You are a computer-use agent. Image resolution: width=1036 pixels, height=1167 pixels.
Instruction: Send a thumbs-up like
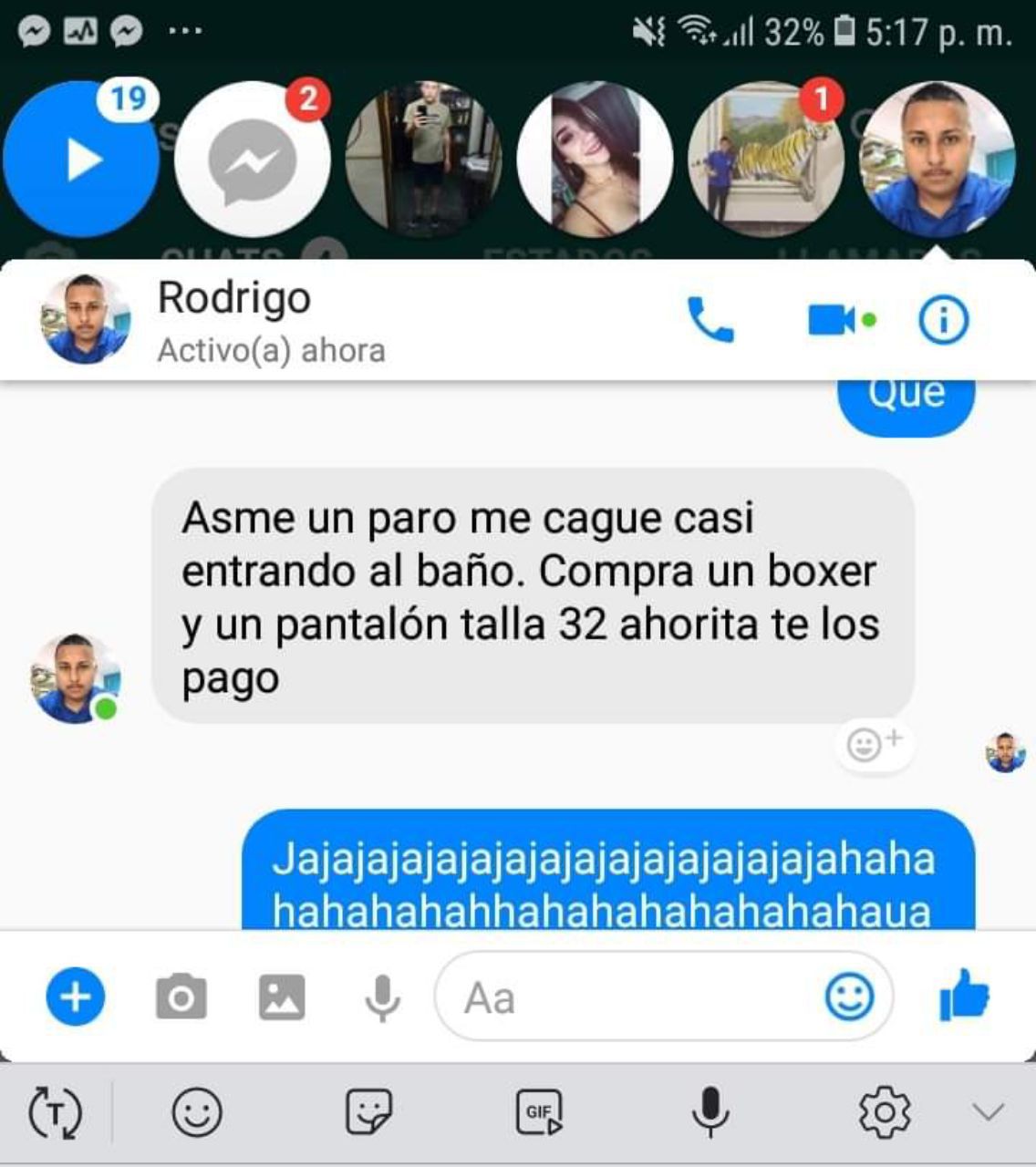(964, 995)
